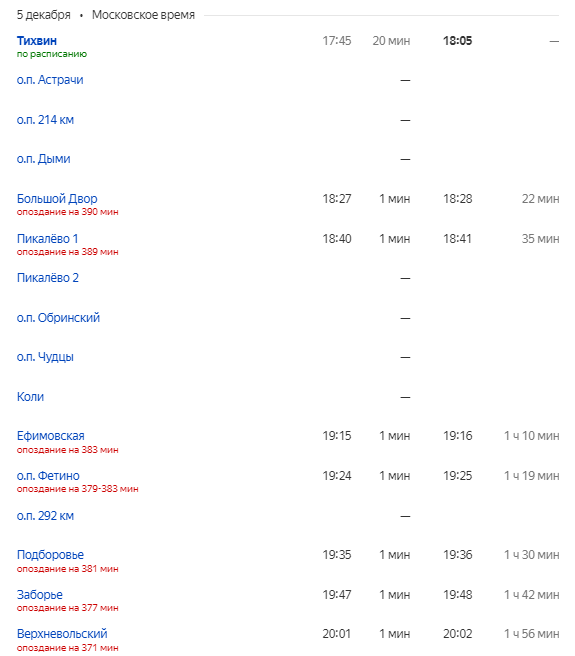Tap the о.п. Фетино link
This screenshot has width=575, height=656.
coord(48,476)
